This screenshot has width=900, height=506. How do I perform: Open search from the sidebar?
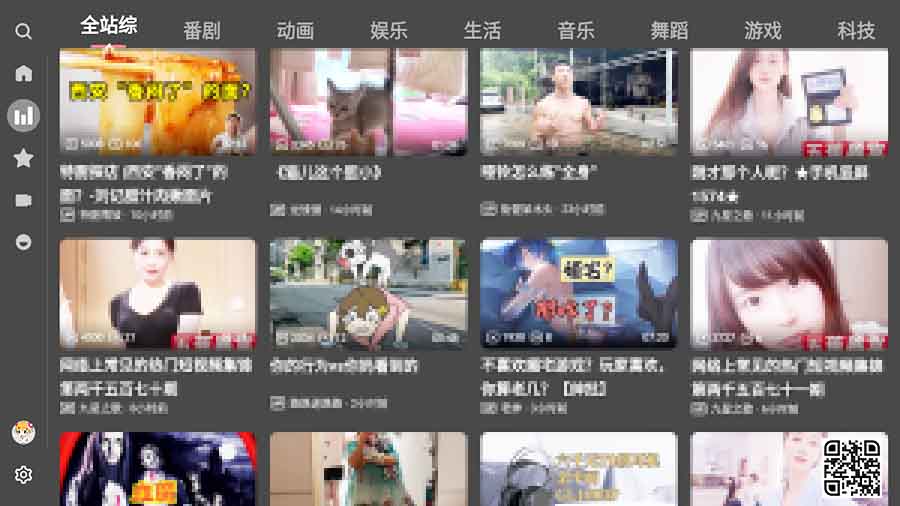(23, 31)
